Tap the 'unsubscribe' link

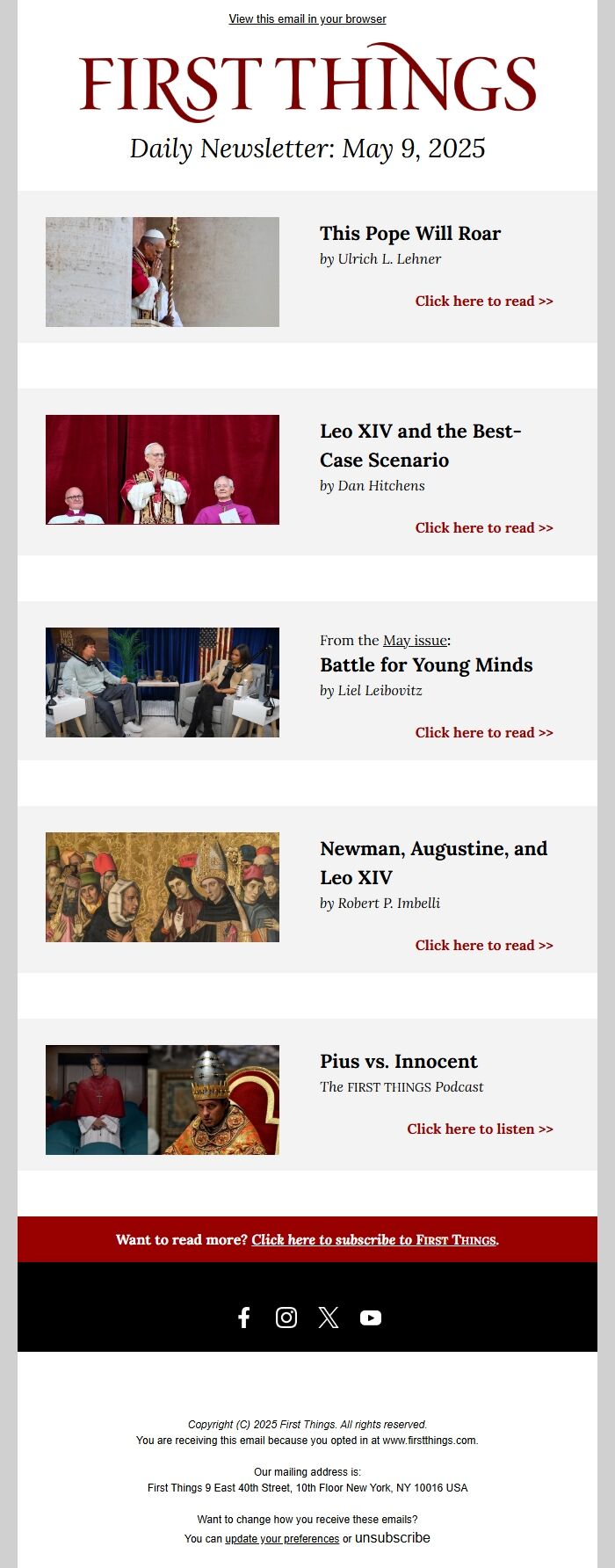click(393, 1537)
